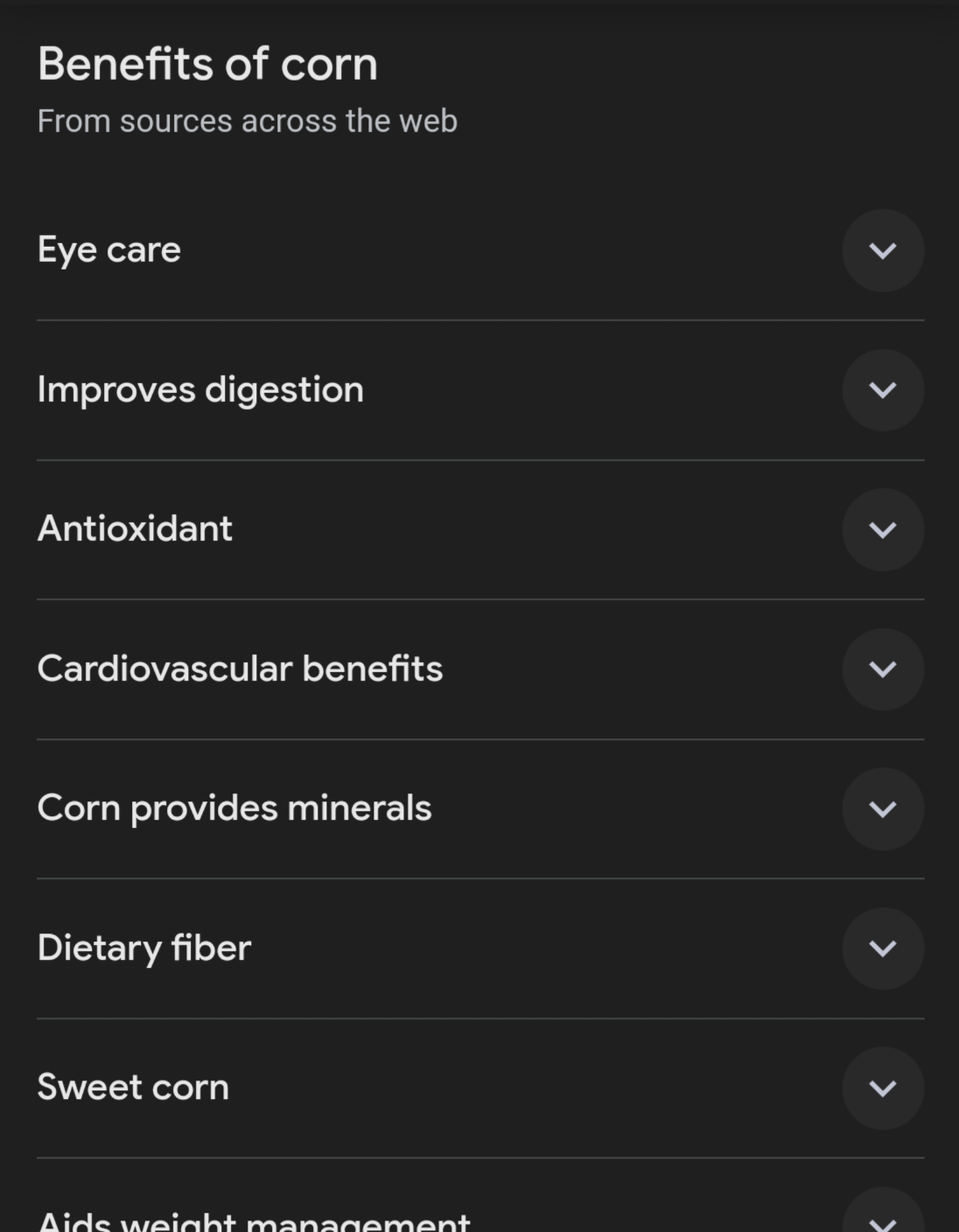Open the Antioxidant dropdown chevron
Image resolution: width=959 pixels, height=1232 pixels.
tap(883, 529)
